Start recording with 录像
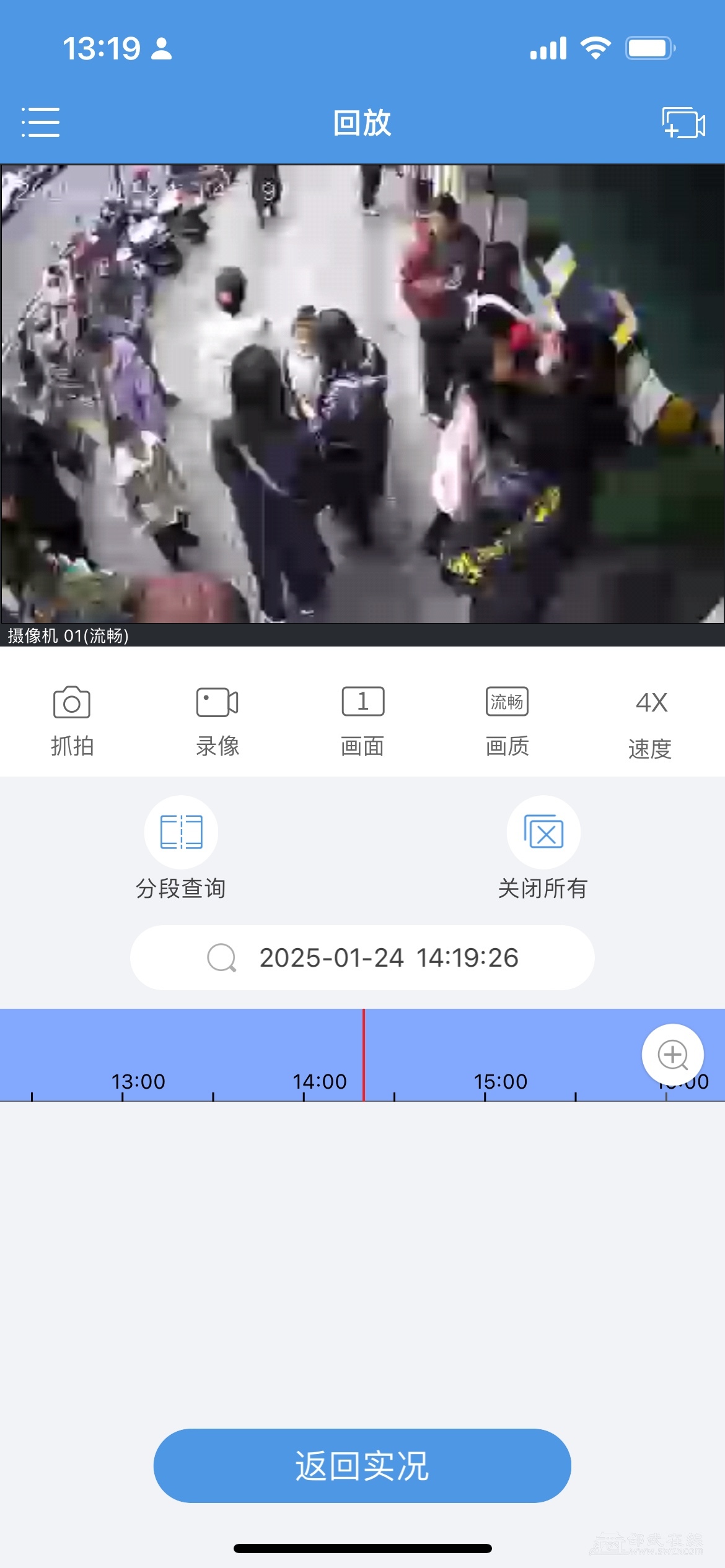Viewport: 725px width, 1568px height. (217, 721)
